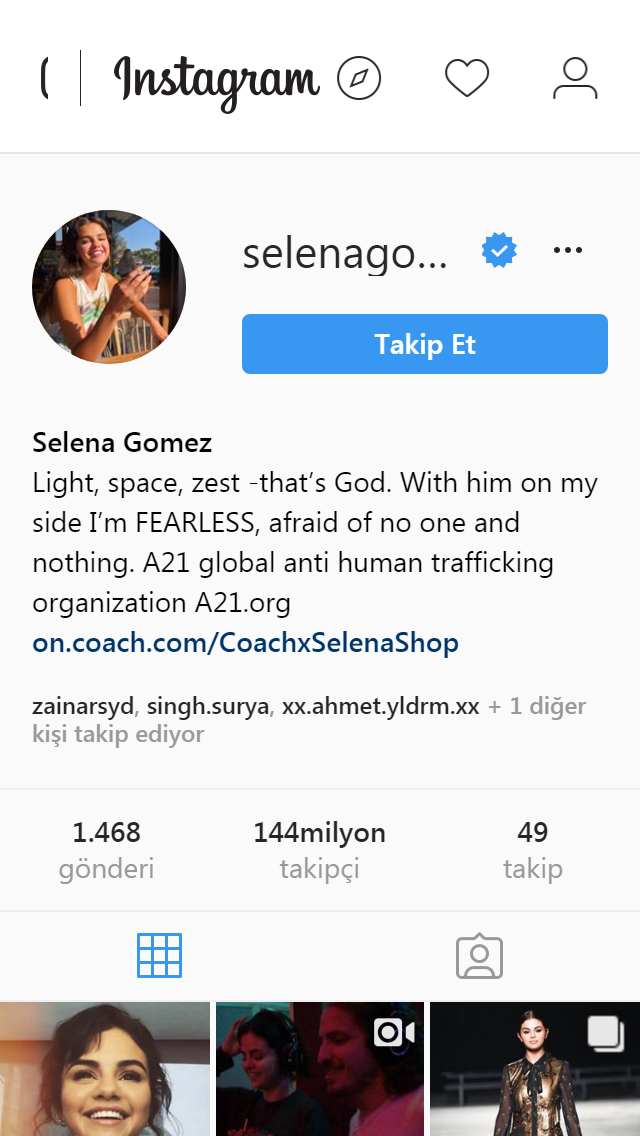Open the first post with the smiling selfie

(x=104, y=1069)
